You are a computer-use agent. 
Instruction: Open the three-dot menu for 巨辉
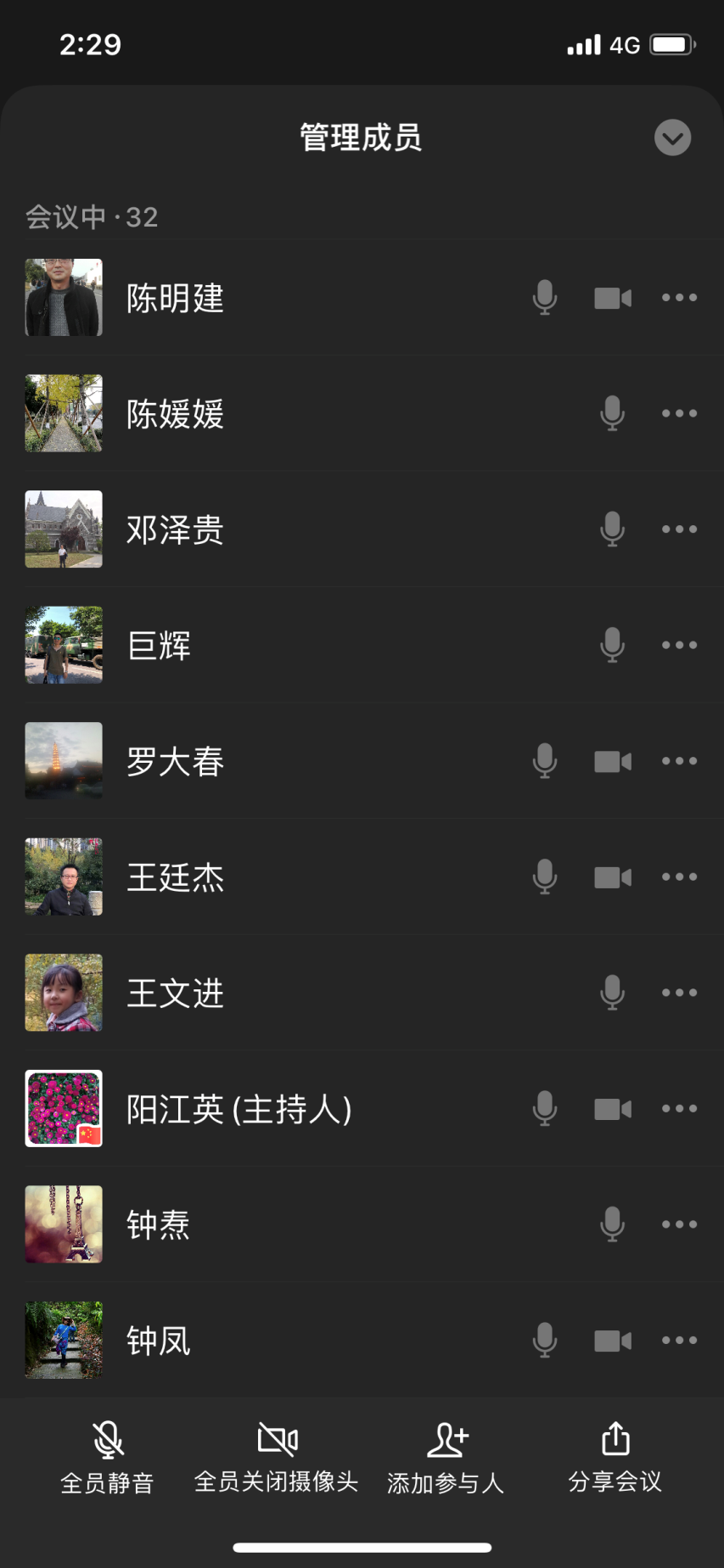680,646
